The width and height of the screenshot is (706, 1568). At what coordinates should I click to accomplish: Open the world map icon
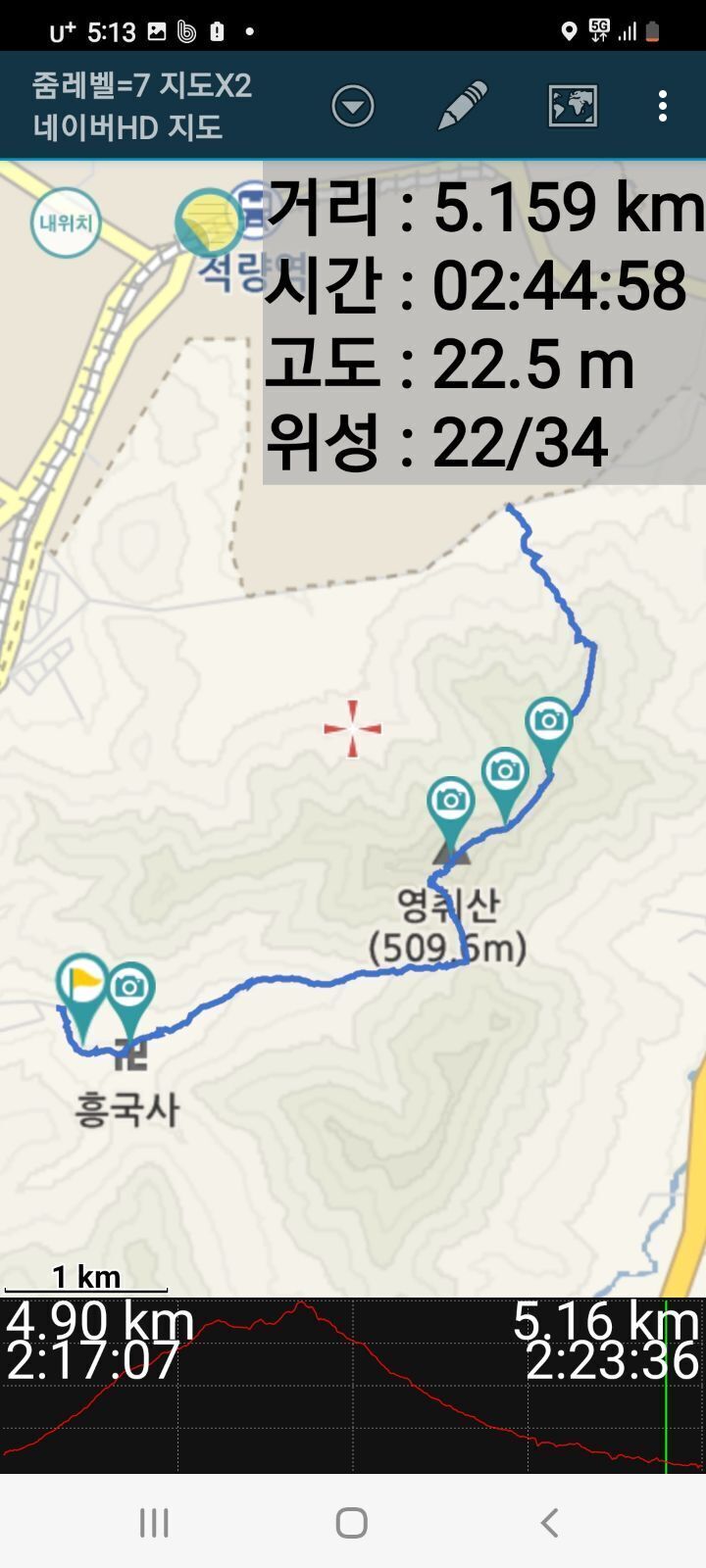tap(573, 106)
